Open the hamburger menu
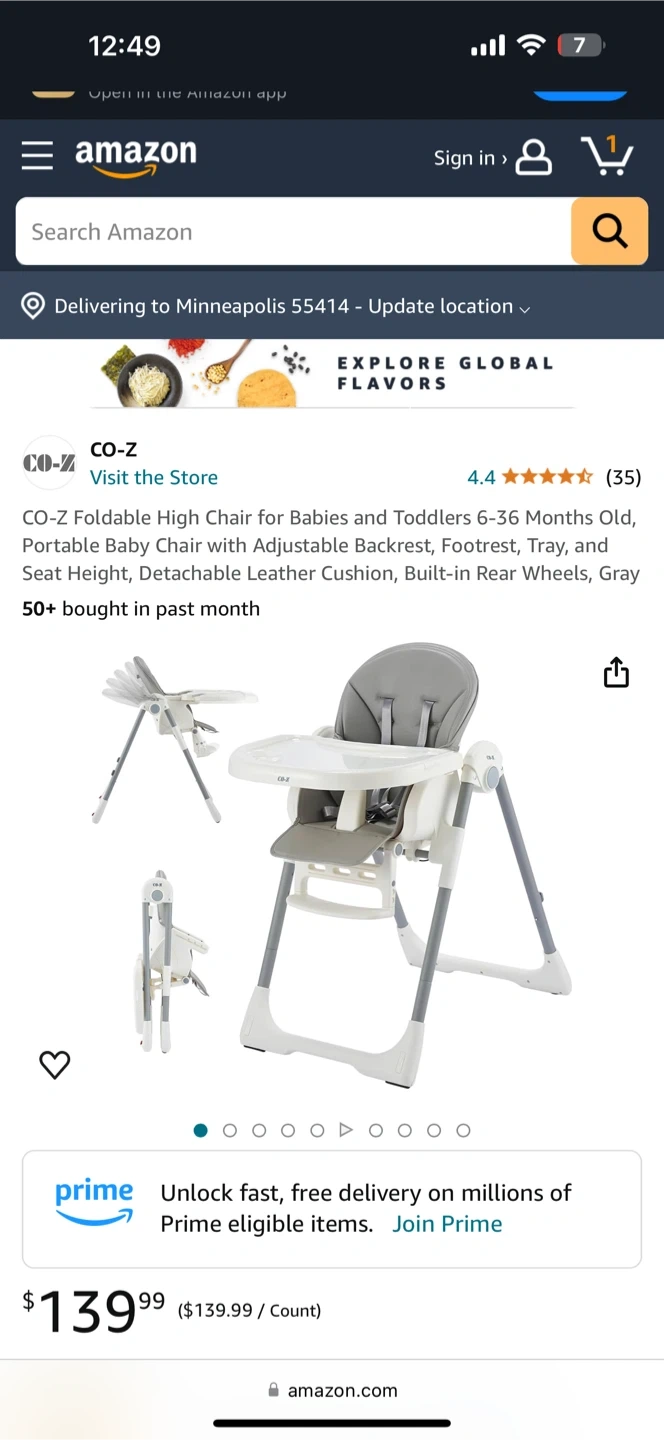Viewport: 664px width, 1440px height. (x=37, y=156)
